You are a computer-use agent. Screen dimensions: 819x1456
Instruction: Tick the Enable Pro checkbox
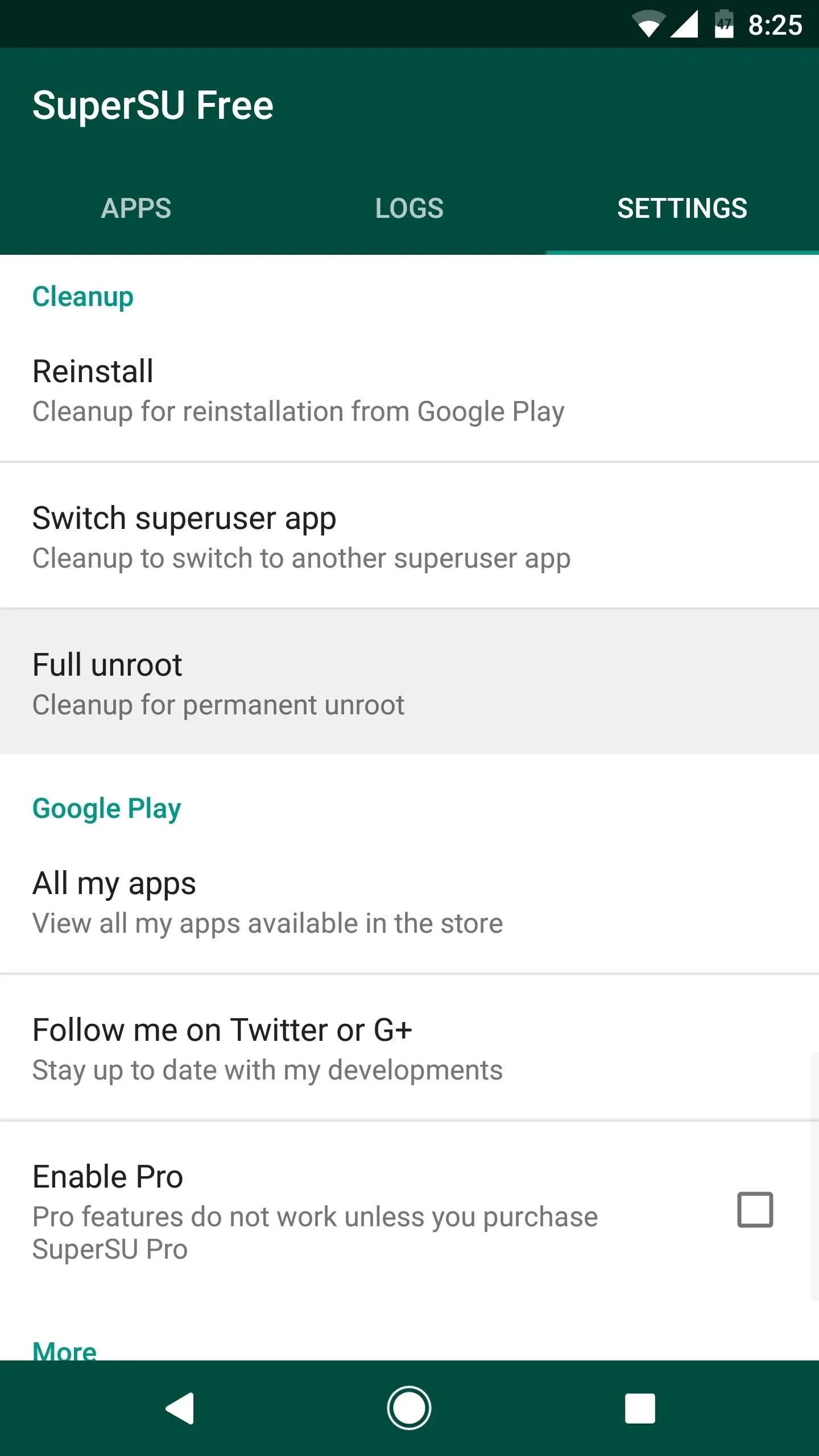(755, 1210)
